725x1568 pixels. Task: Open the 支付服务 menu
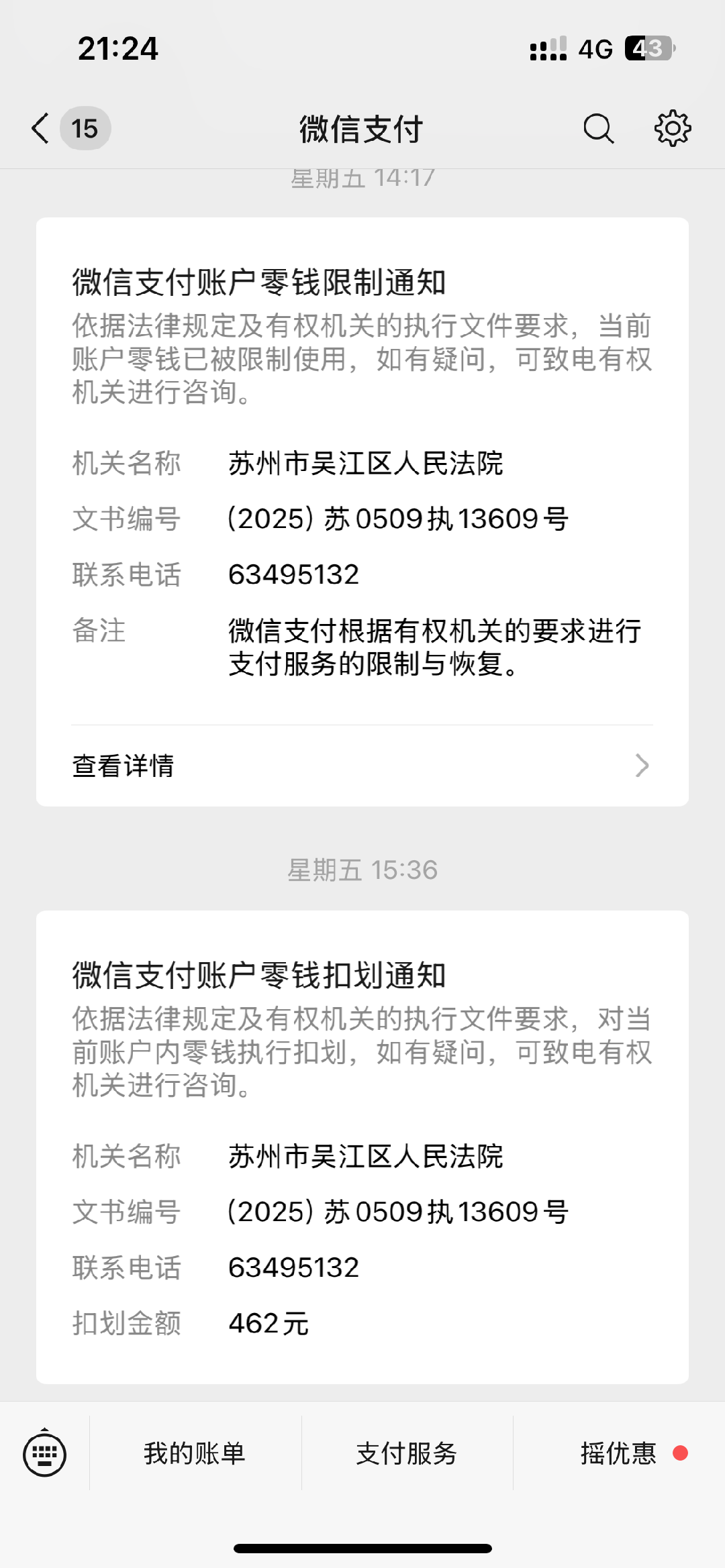click(x=407, y=1454)
